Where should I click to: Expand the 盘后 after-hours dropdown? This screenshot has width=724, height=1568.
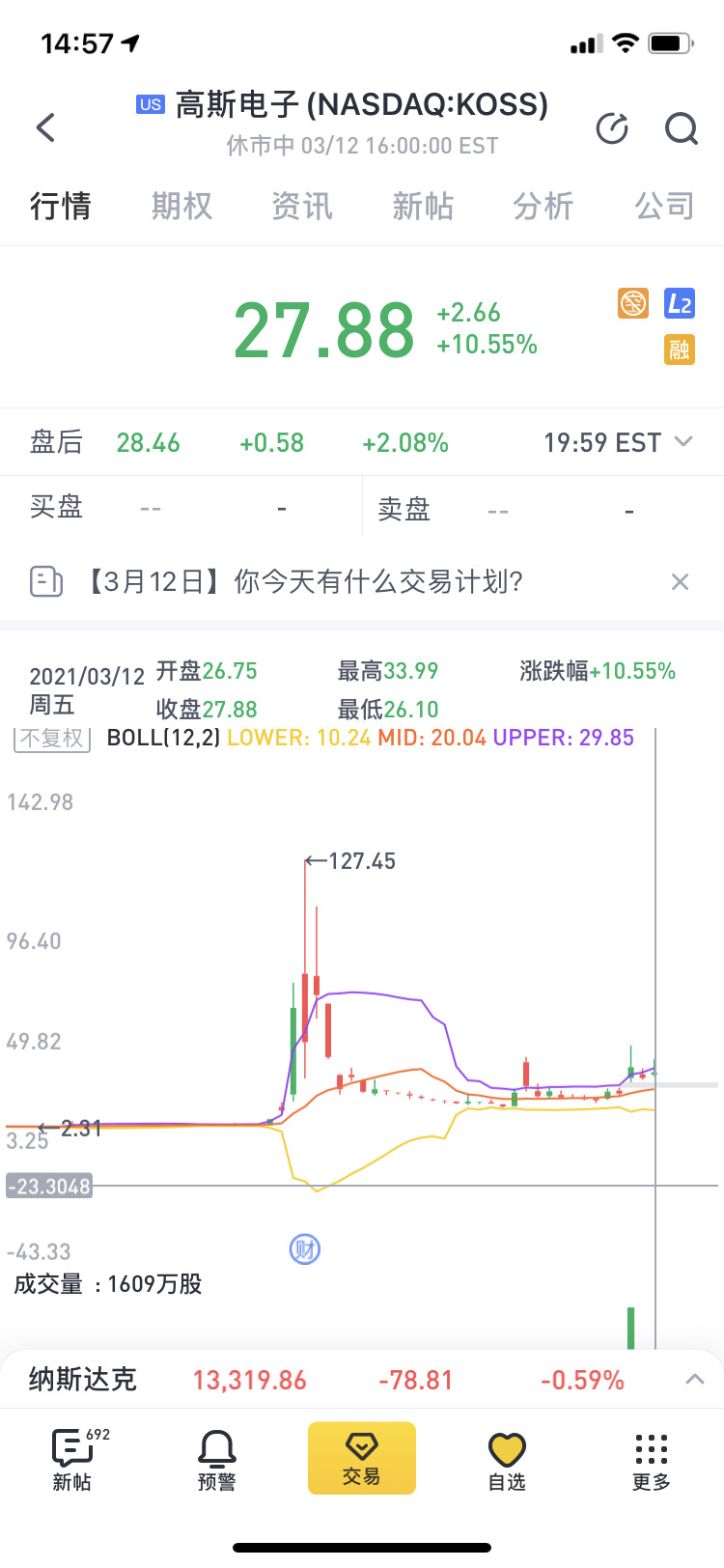coord(683,442)
